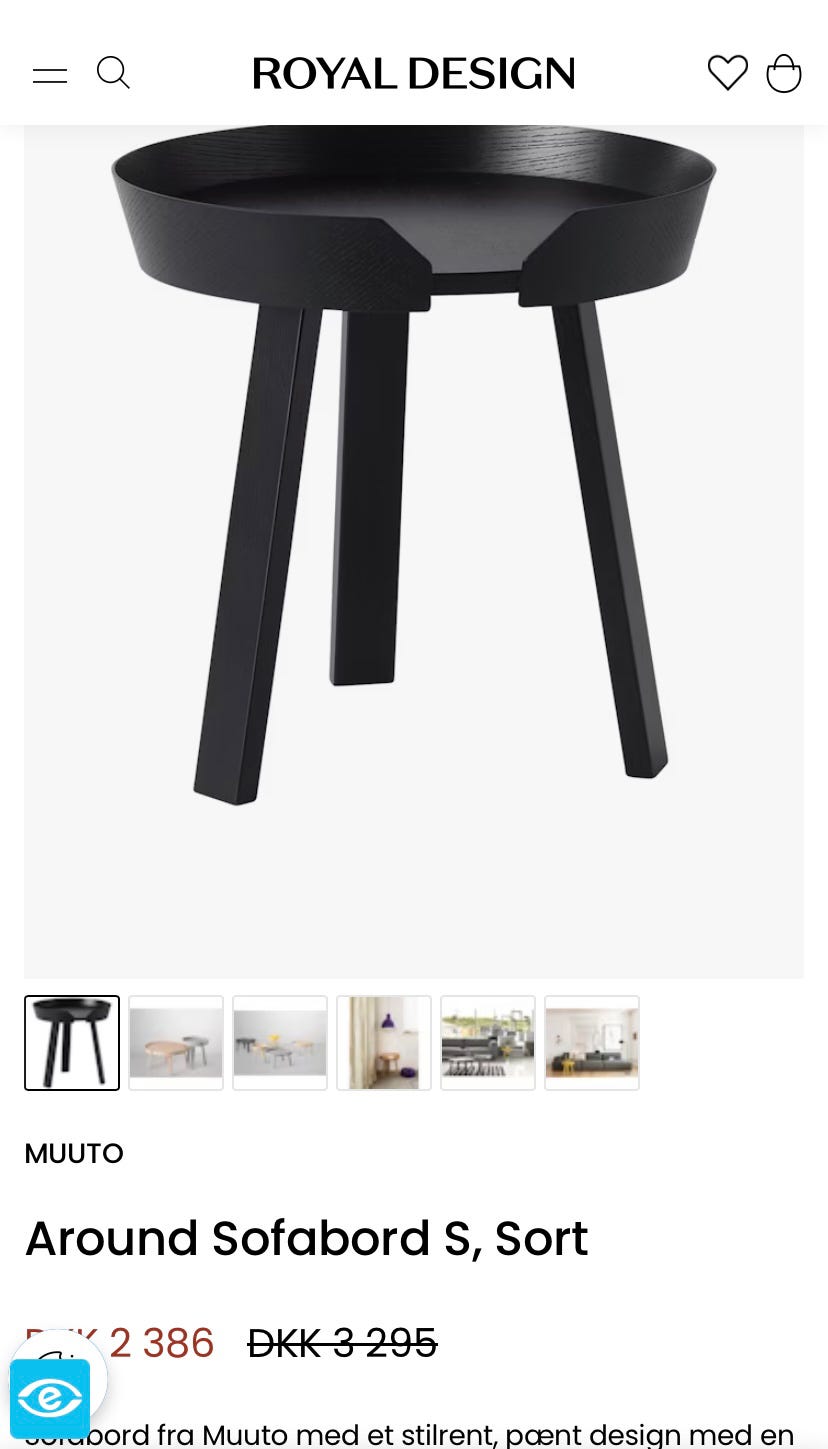828x1449 pixels.
Task: Open the search icon
Action: [113, 73]
